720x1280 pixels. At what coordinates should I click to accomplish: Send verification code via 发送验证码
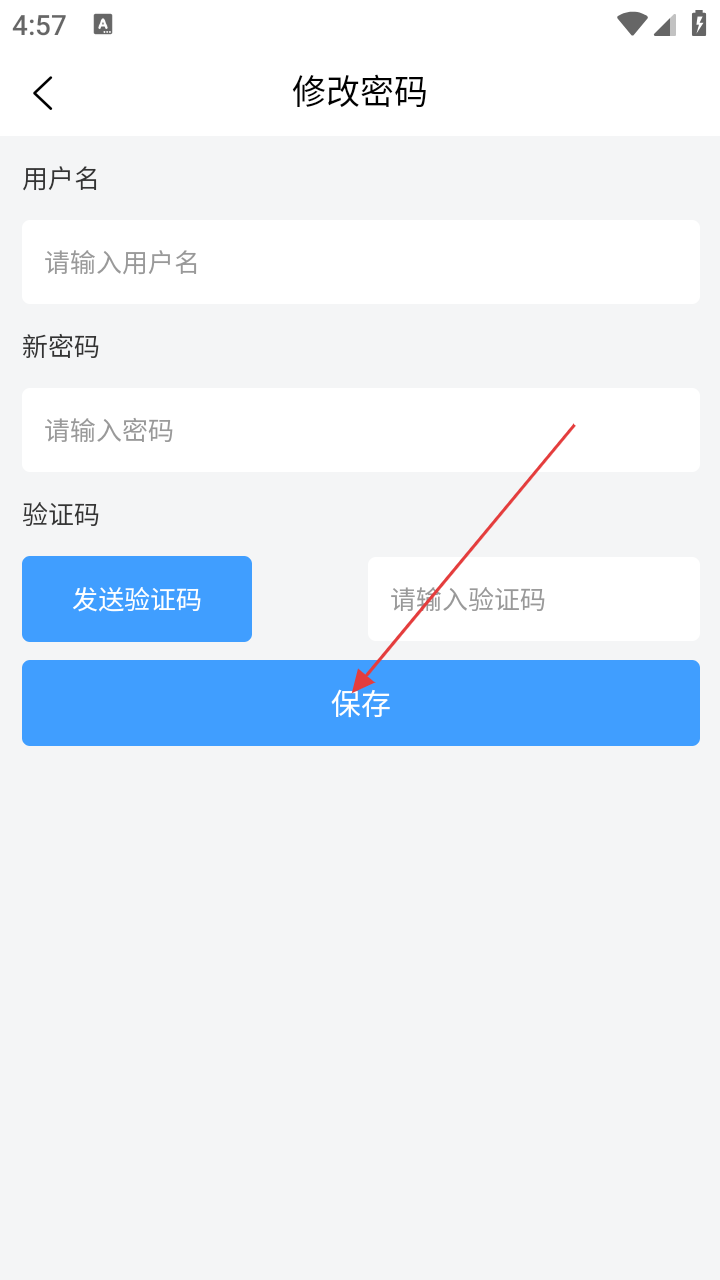coord(137,599)
